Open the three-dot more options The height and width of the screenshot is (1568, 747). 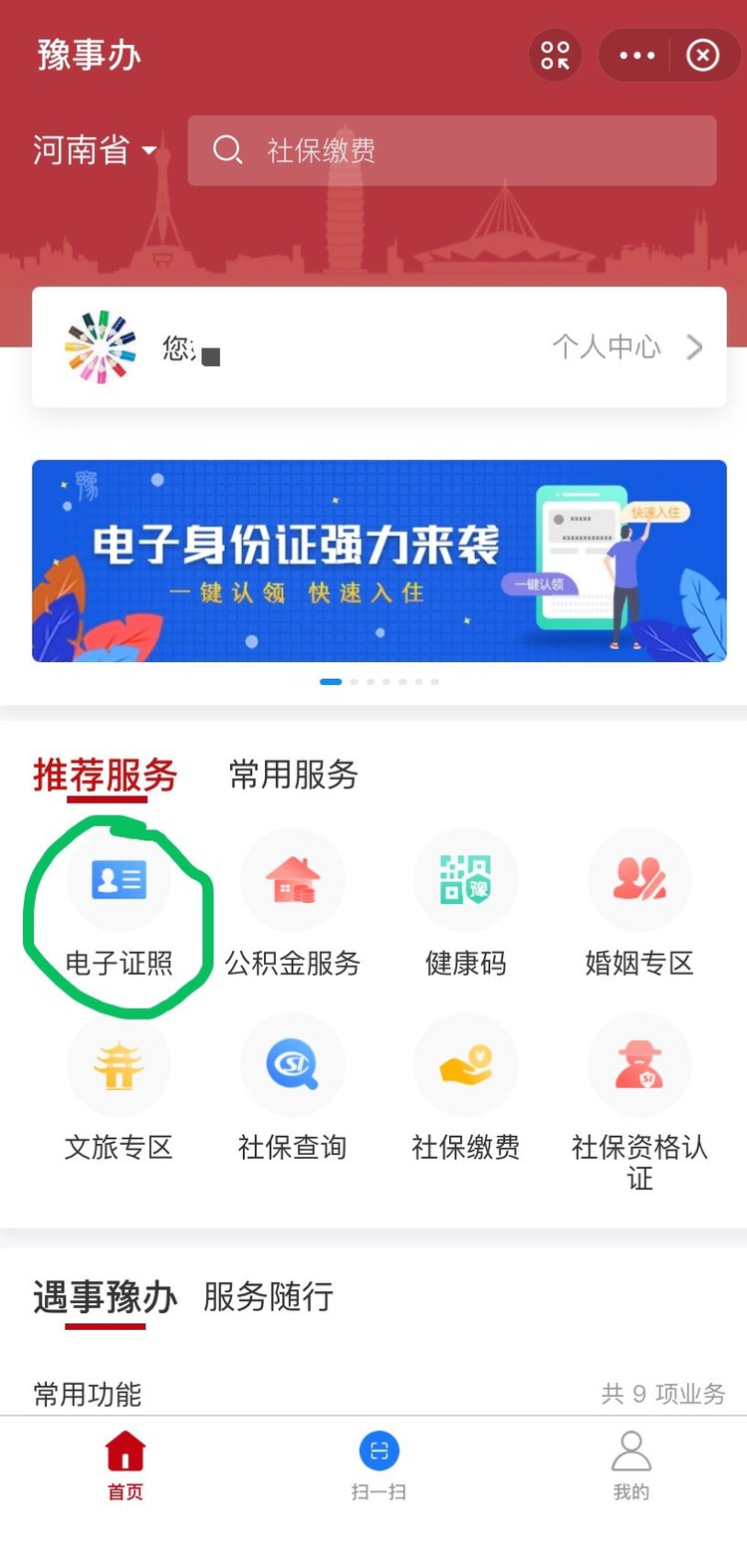pyautogui.click(x=637, y=56)
